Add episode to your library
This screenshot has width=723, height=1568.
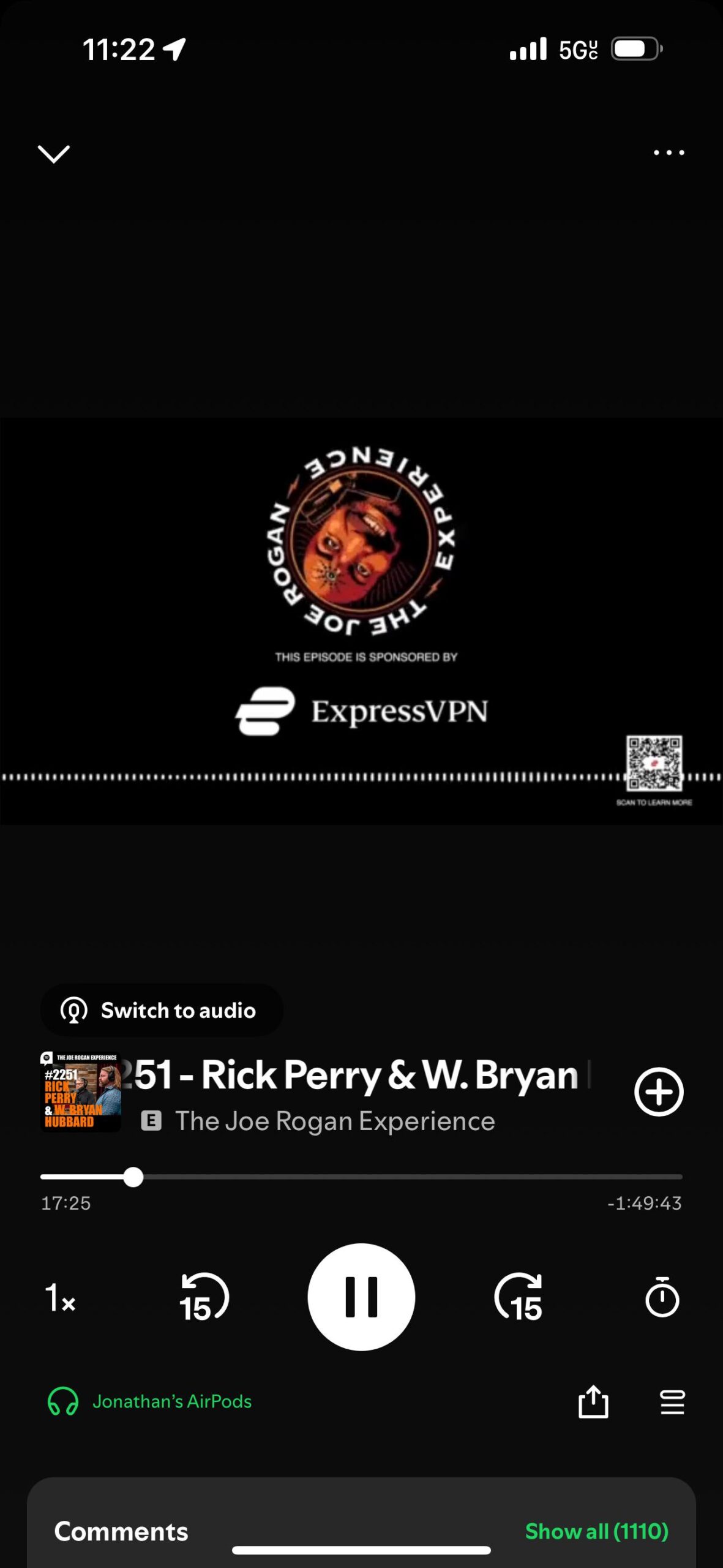[x=659, y=1091]
